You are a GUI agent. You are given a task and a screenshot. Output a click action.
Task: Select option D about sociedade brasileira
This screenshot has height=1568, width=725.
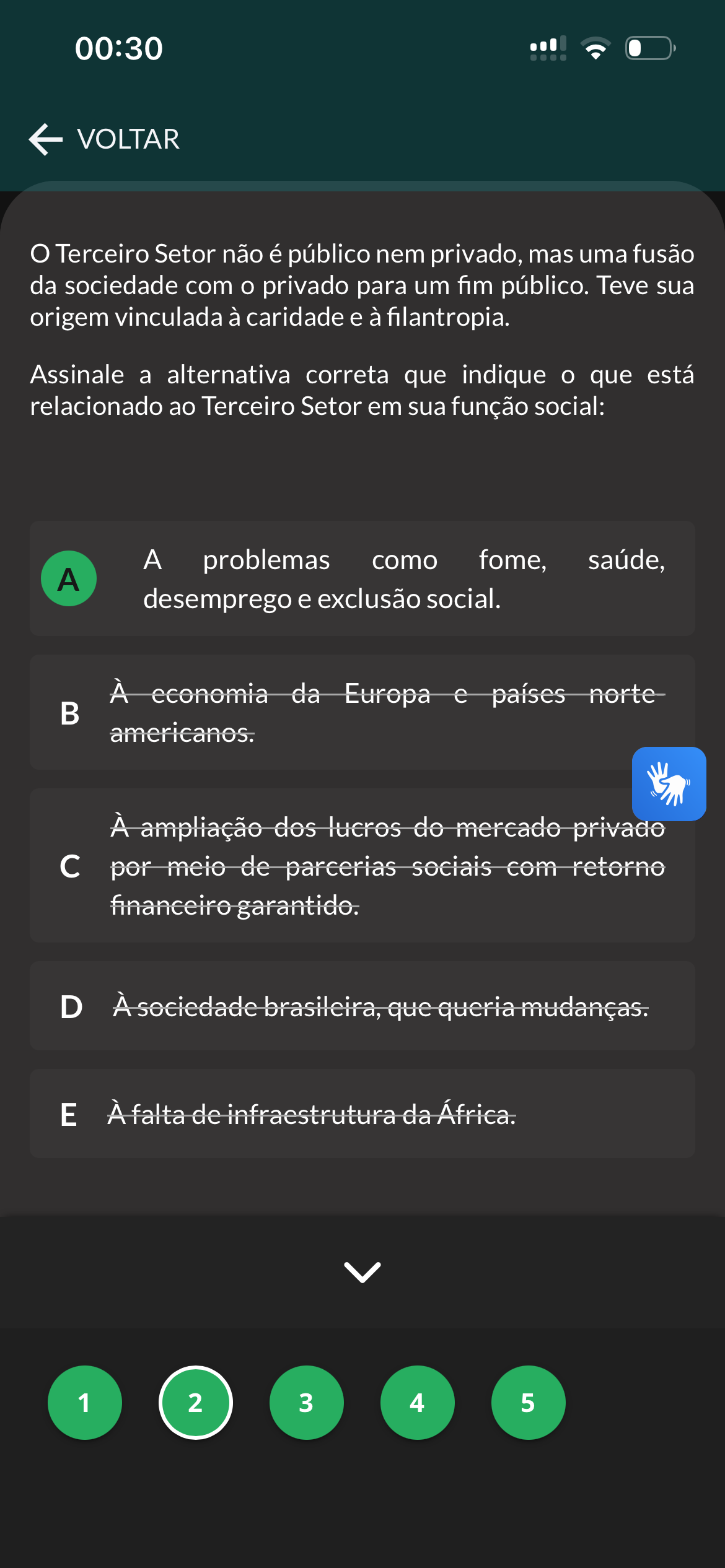(x=362, y=1006)
